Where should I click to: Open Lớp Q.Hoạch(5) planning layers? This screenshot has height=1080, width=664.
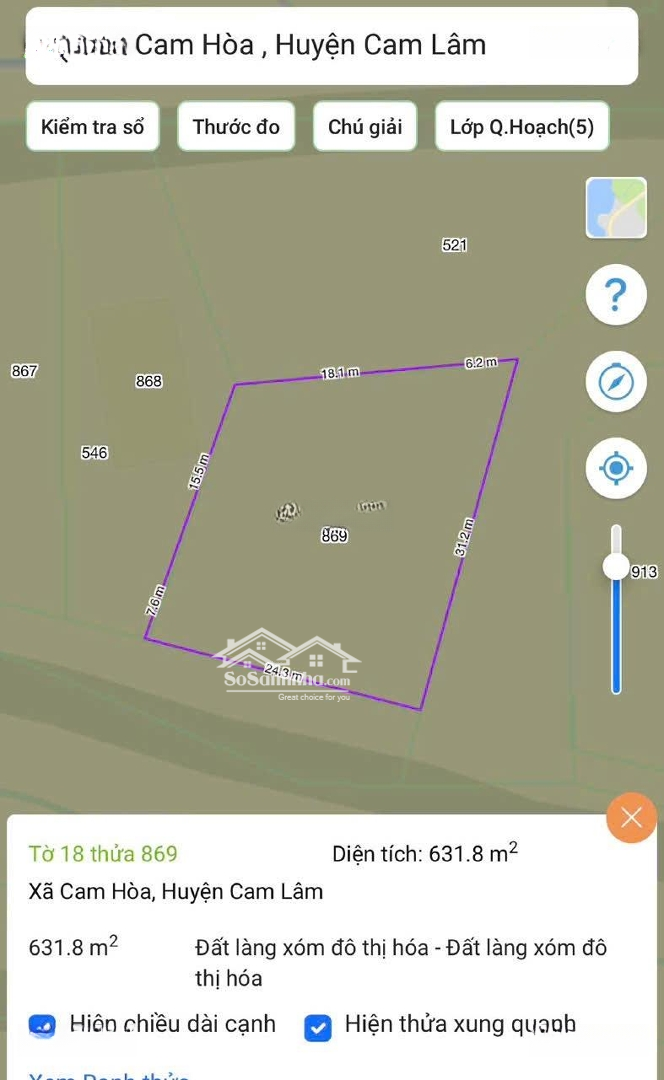pyautogui.click(x=522, y=127)
